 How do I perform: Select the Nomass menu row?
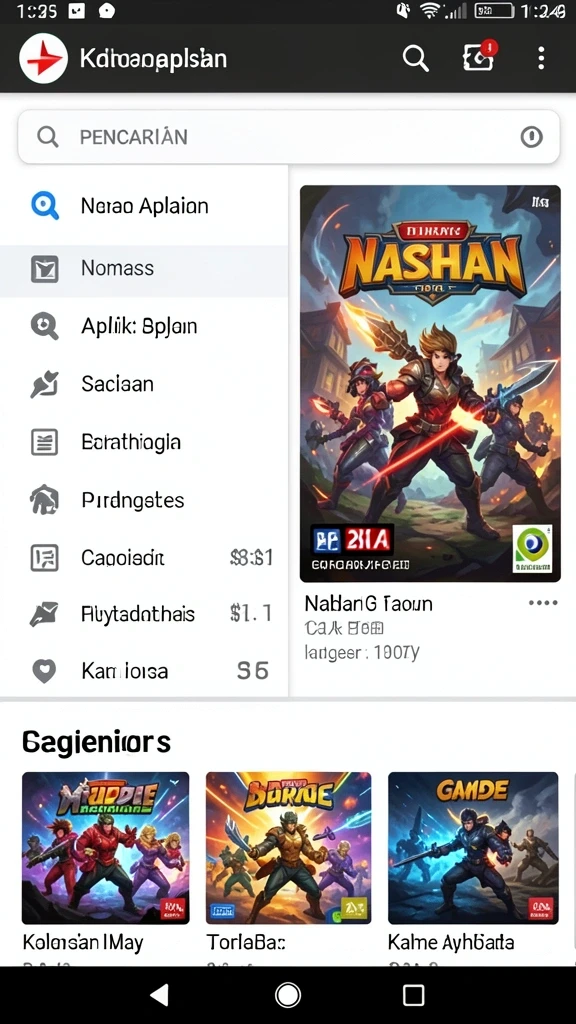[x=144, y=268]
